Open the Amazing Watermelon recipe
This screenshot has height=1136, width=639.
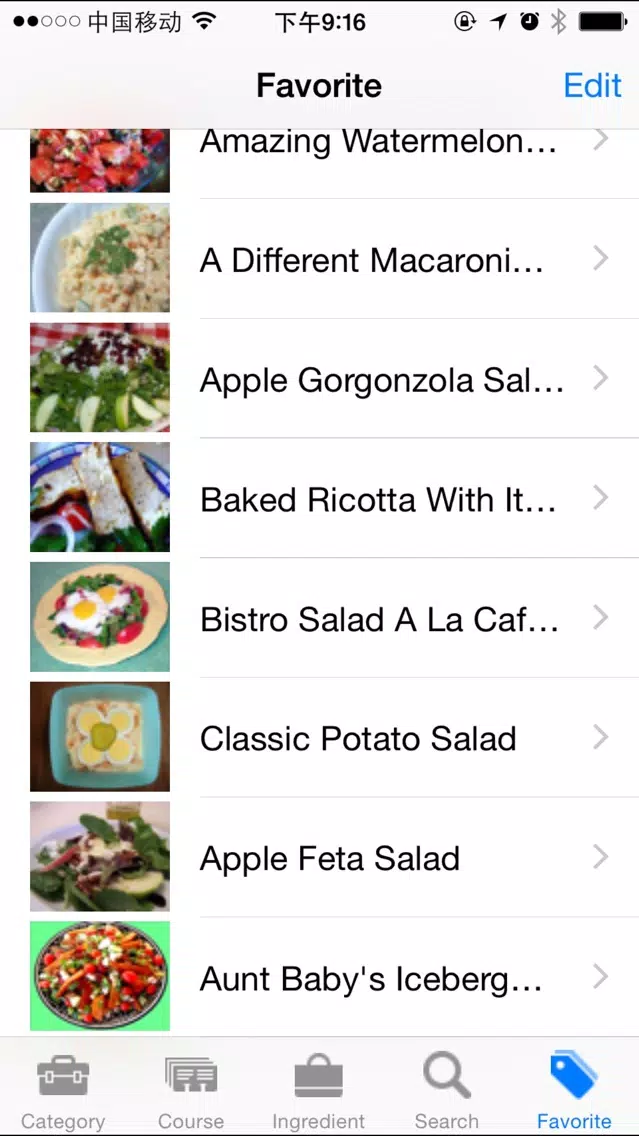[x=320, y=162]
